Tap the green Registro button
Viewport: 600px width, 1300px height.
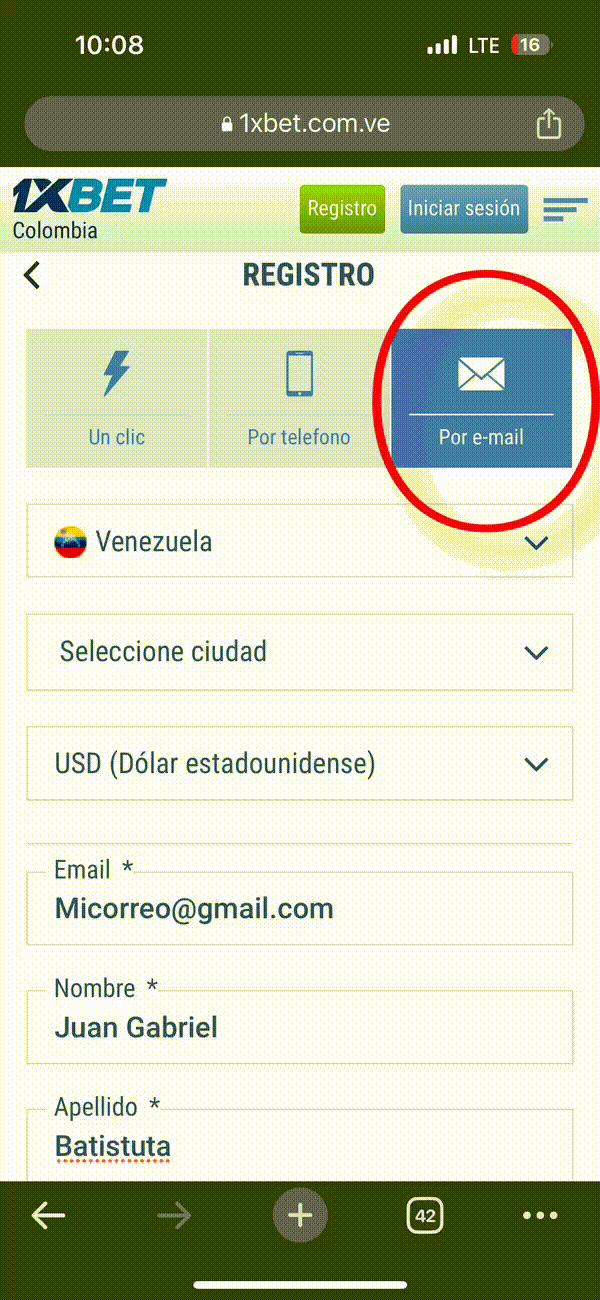(x=342, y=209)
